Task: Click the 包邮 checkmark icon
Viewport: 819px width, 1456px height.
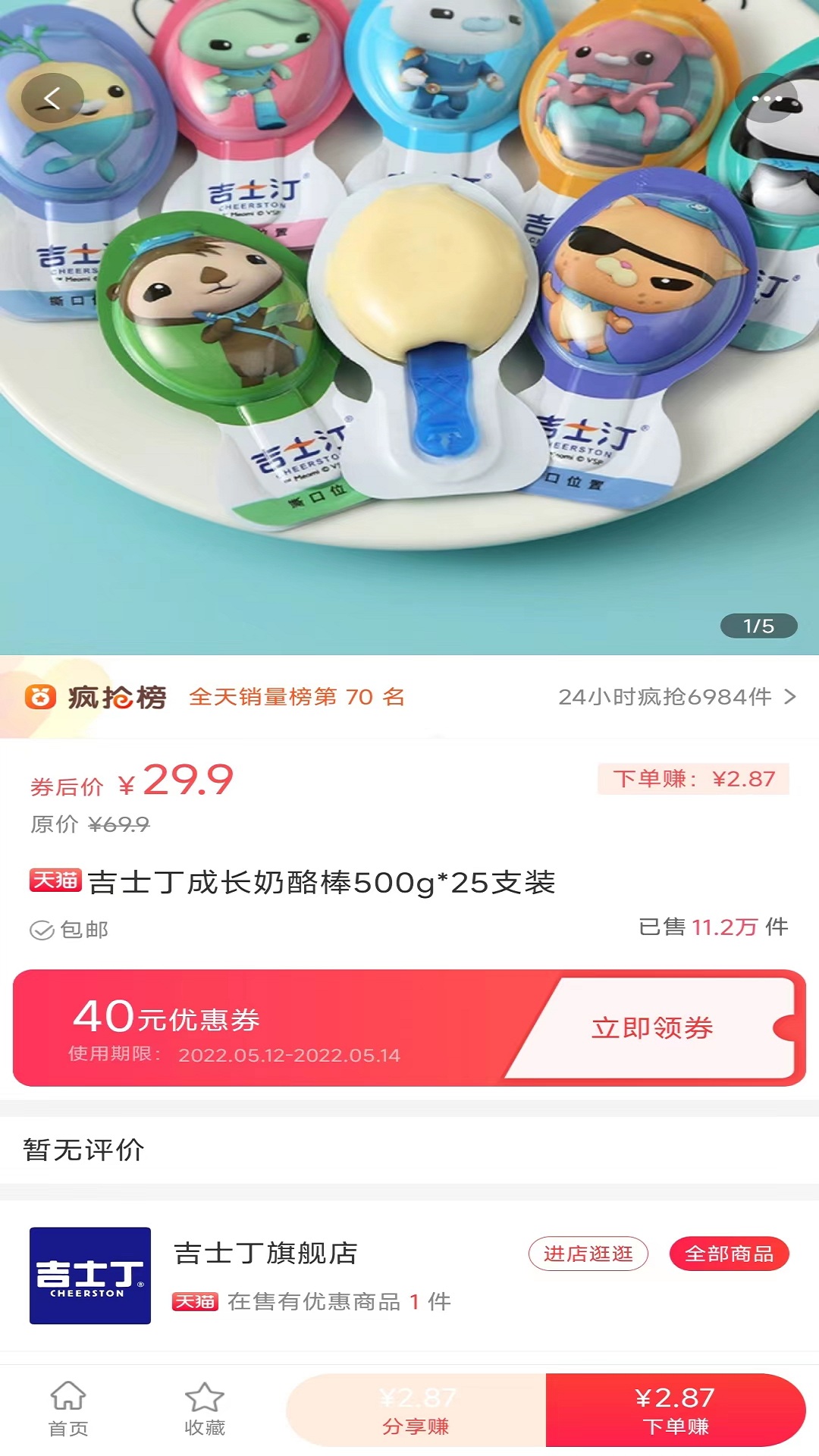Action: (42, 928)
